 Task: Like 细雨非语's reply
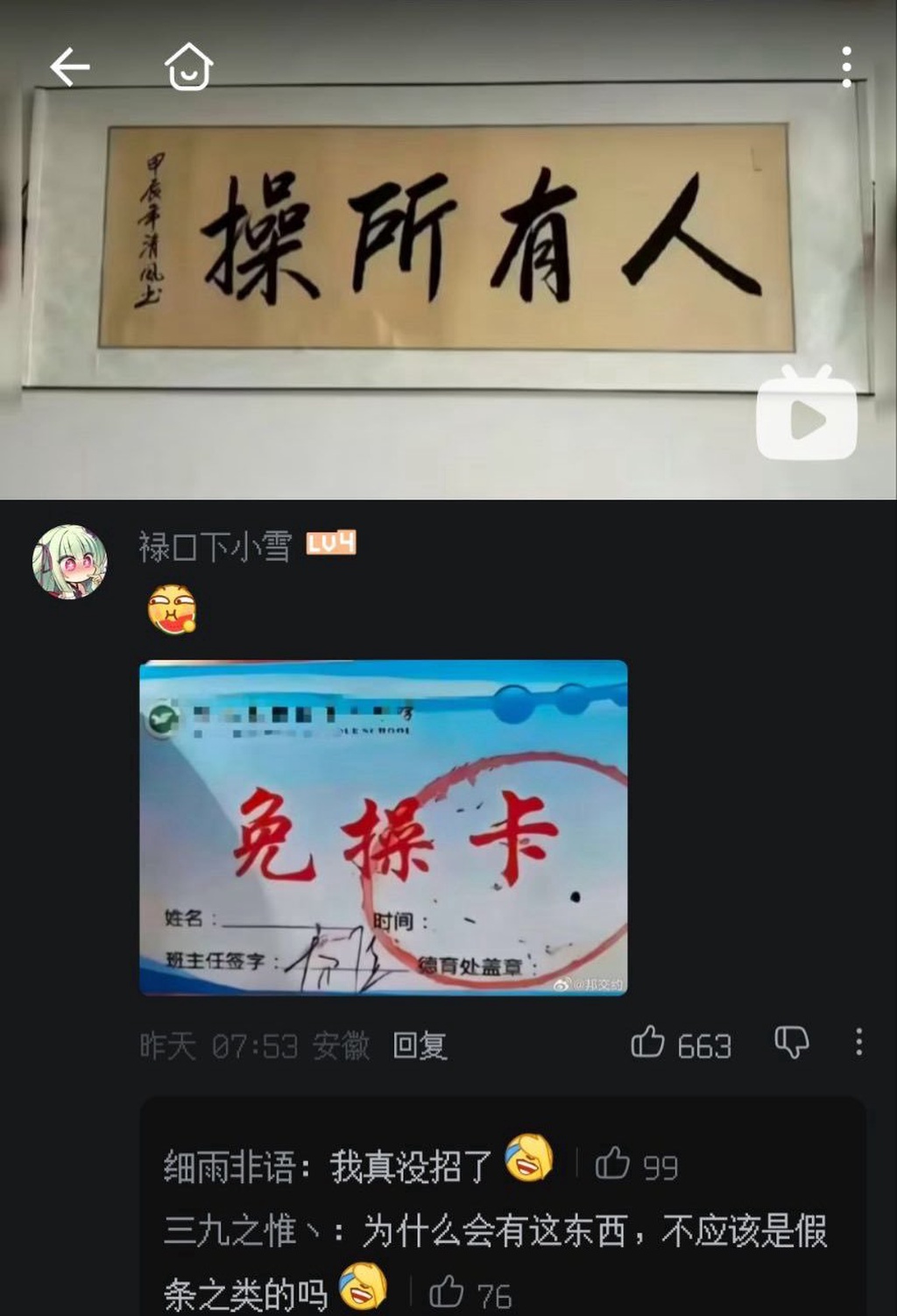[613, 1164]
